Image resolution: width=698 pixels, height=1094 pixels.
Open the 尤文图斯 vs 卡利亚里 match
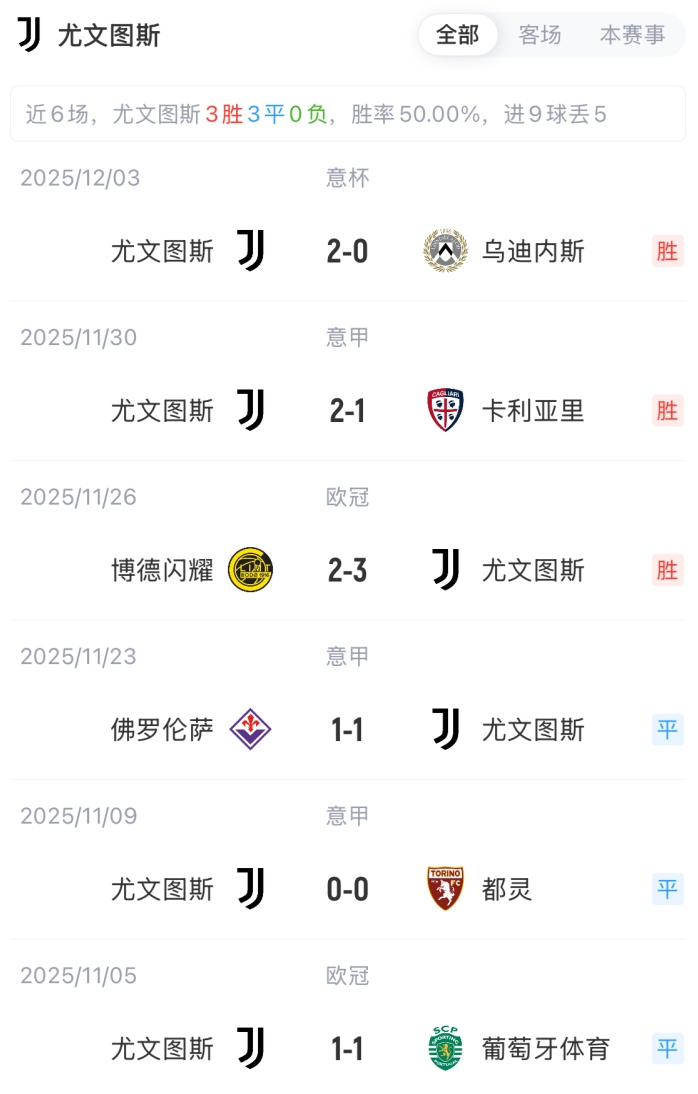tap(348, 410)
